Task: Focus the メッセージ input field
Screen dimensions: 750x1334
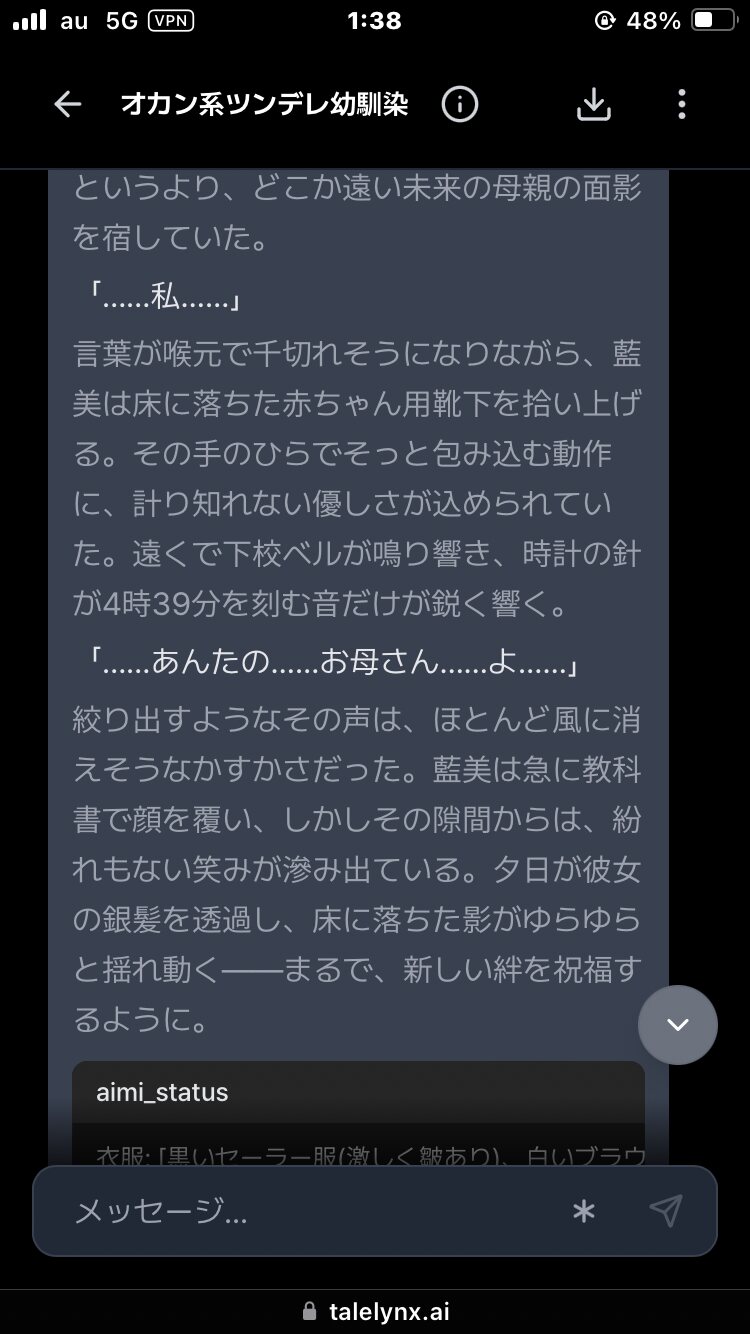Action: (300, 1212)
